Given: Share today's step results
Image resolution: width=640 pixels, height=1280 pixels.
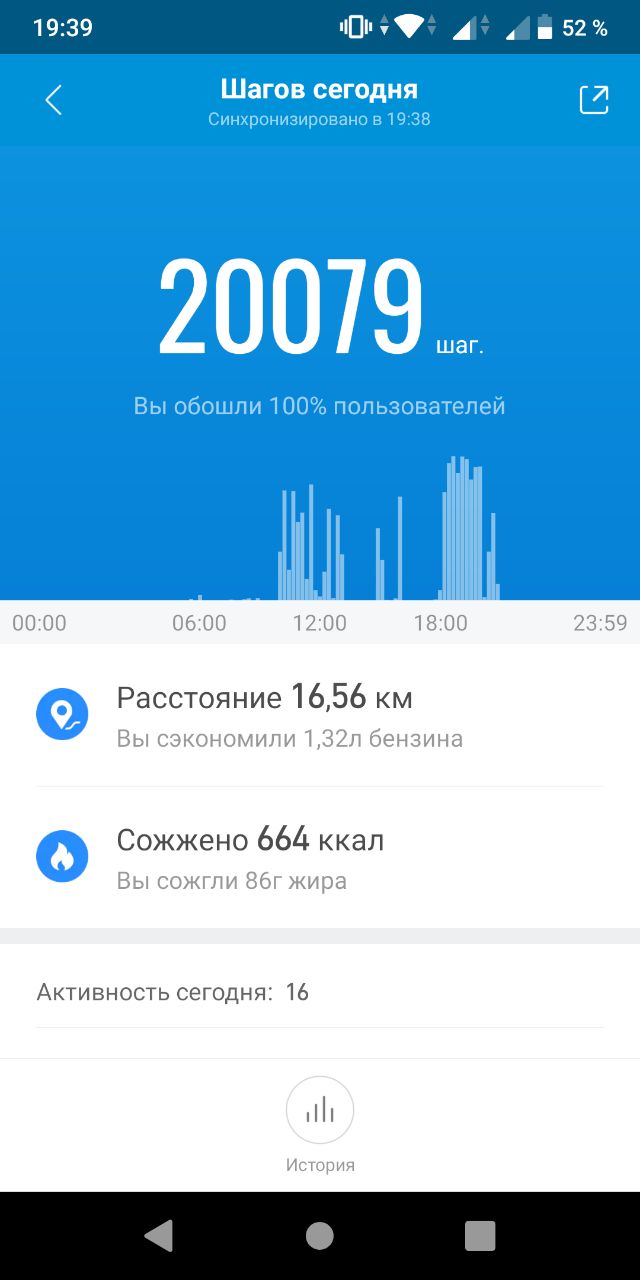Looking at the screenshot, I should pyautogui.click(x=594, y=100).
